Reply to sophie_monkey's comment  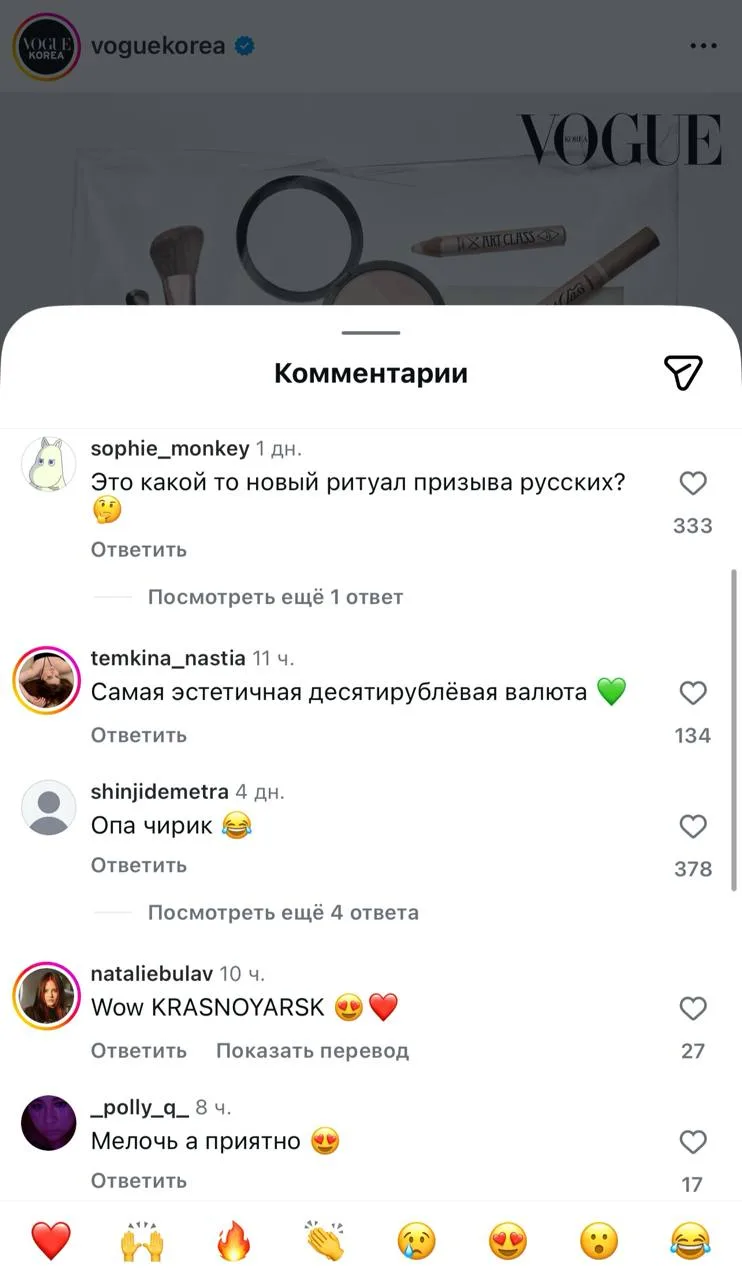tap(139, 550)
